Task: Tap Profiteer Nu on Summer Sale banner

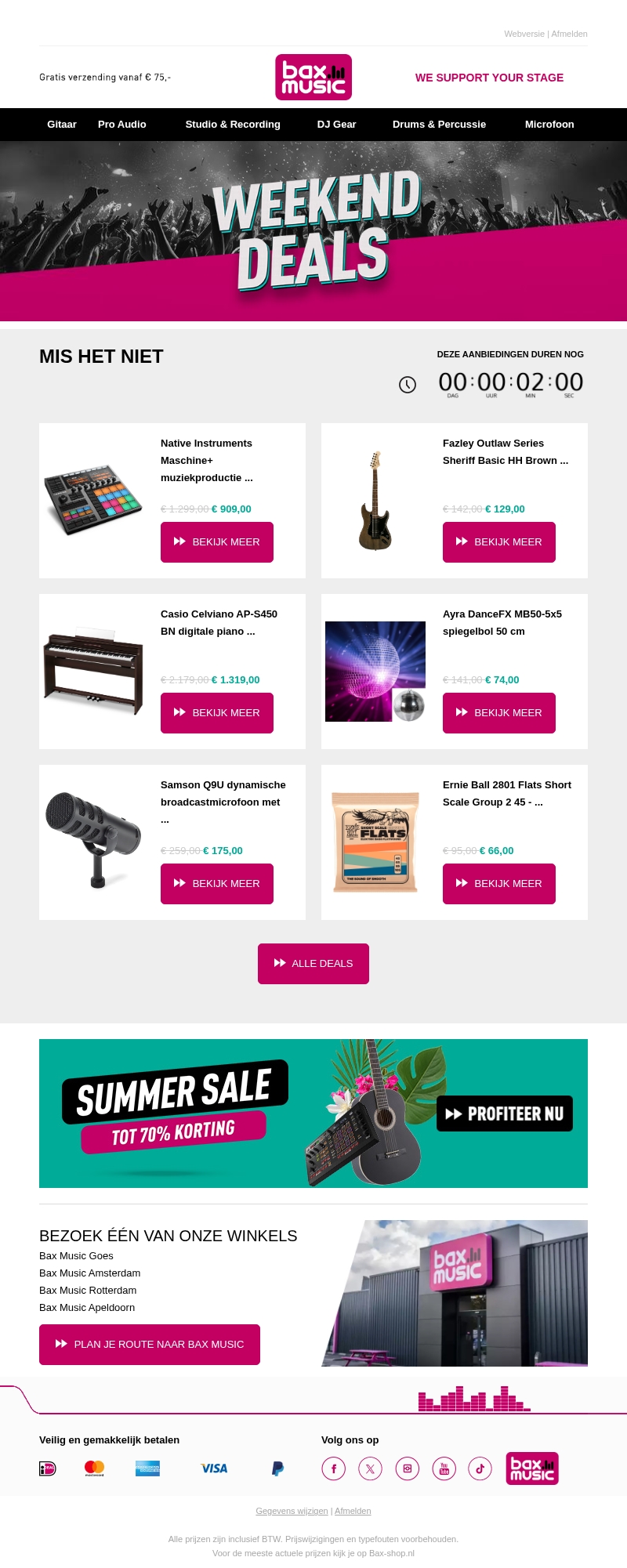Action: 505,1114
